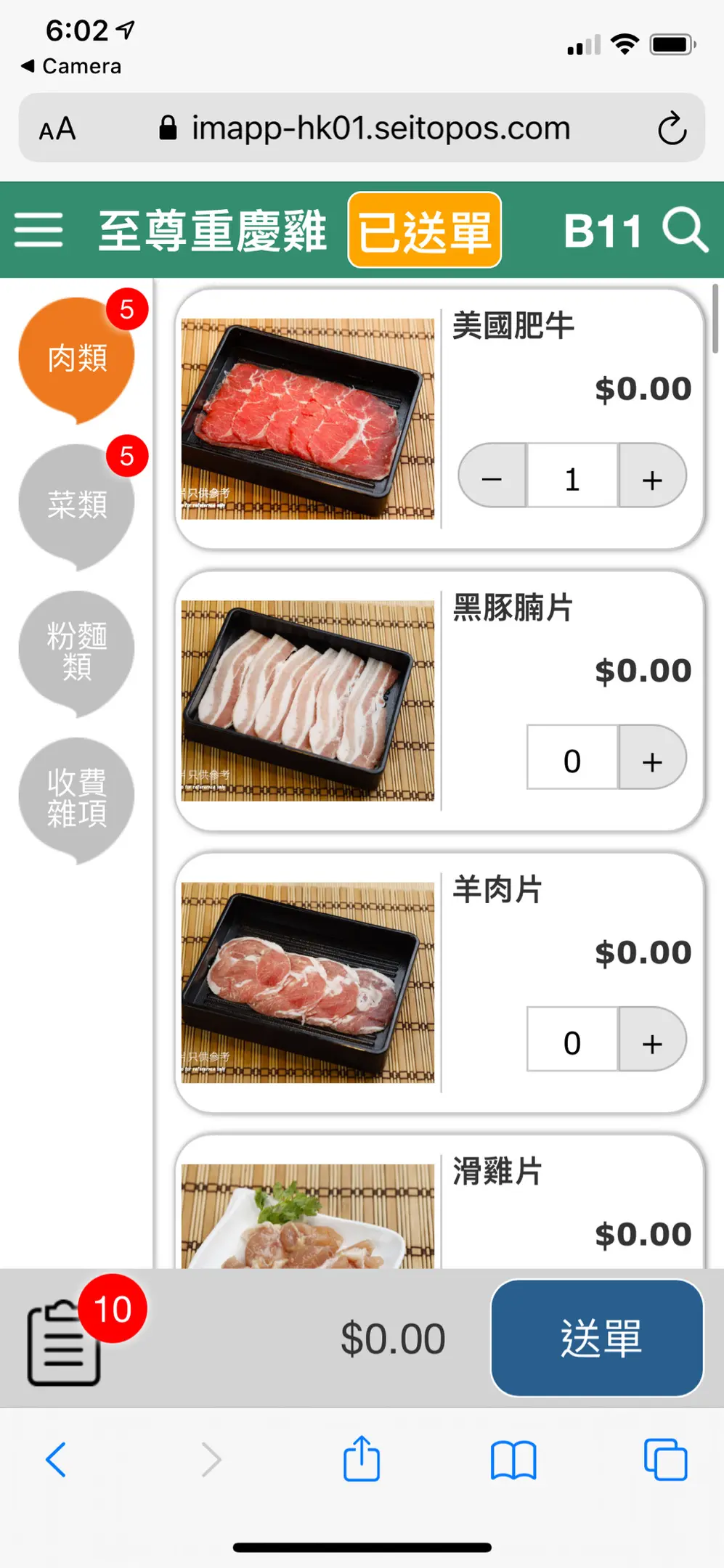Open the Safari share sheet
This screenshot has height=1568, width=724.
(x=362, y=1459)
